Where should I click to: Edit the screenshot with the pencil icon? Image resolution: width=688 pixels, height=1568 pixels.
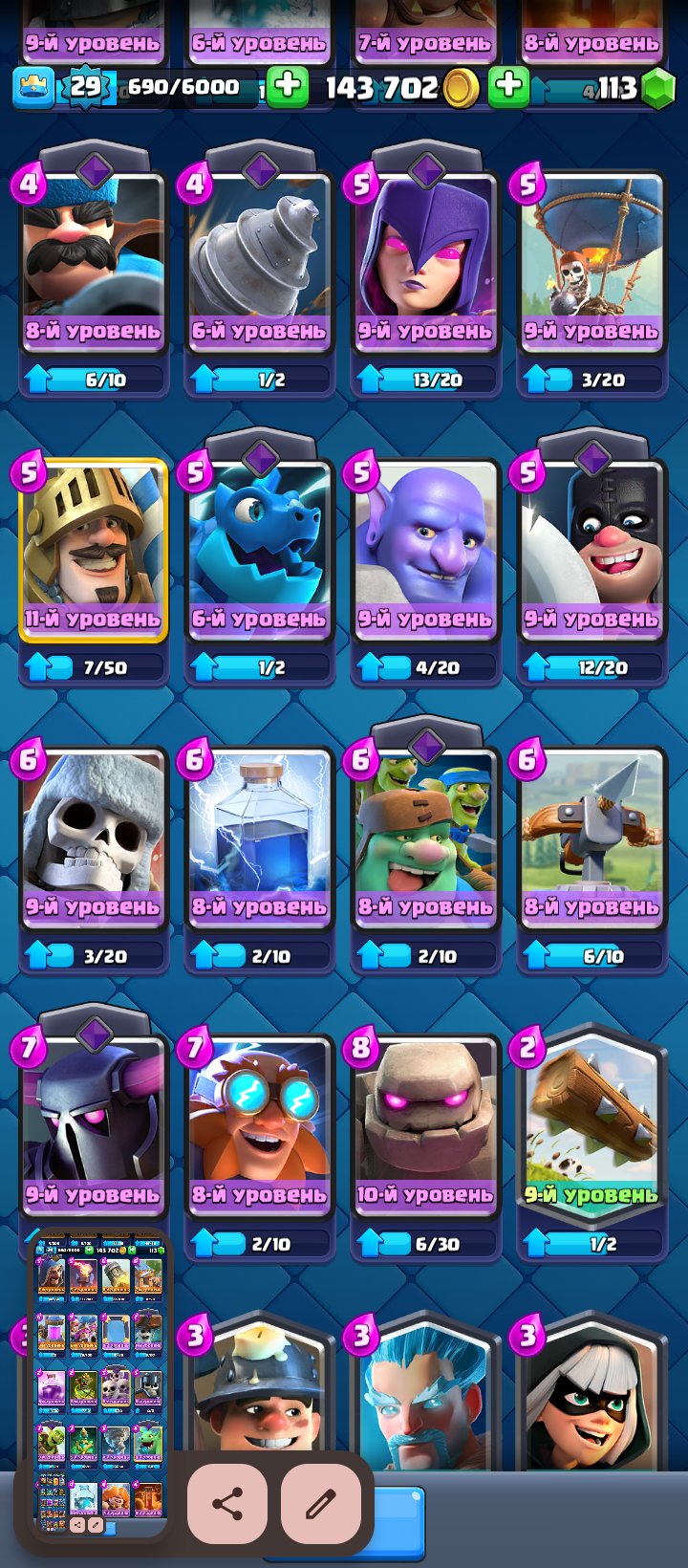tap(320, 1503)
